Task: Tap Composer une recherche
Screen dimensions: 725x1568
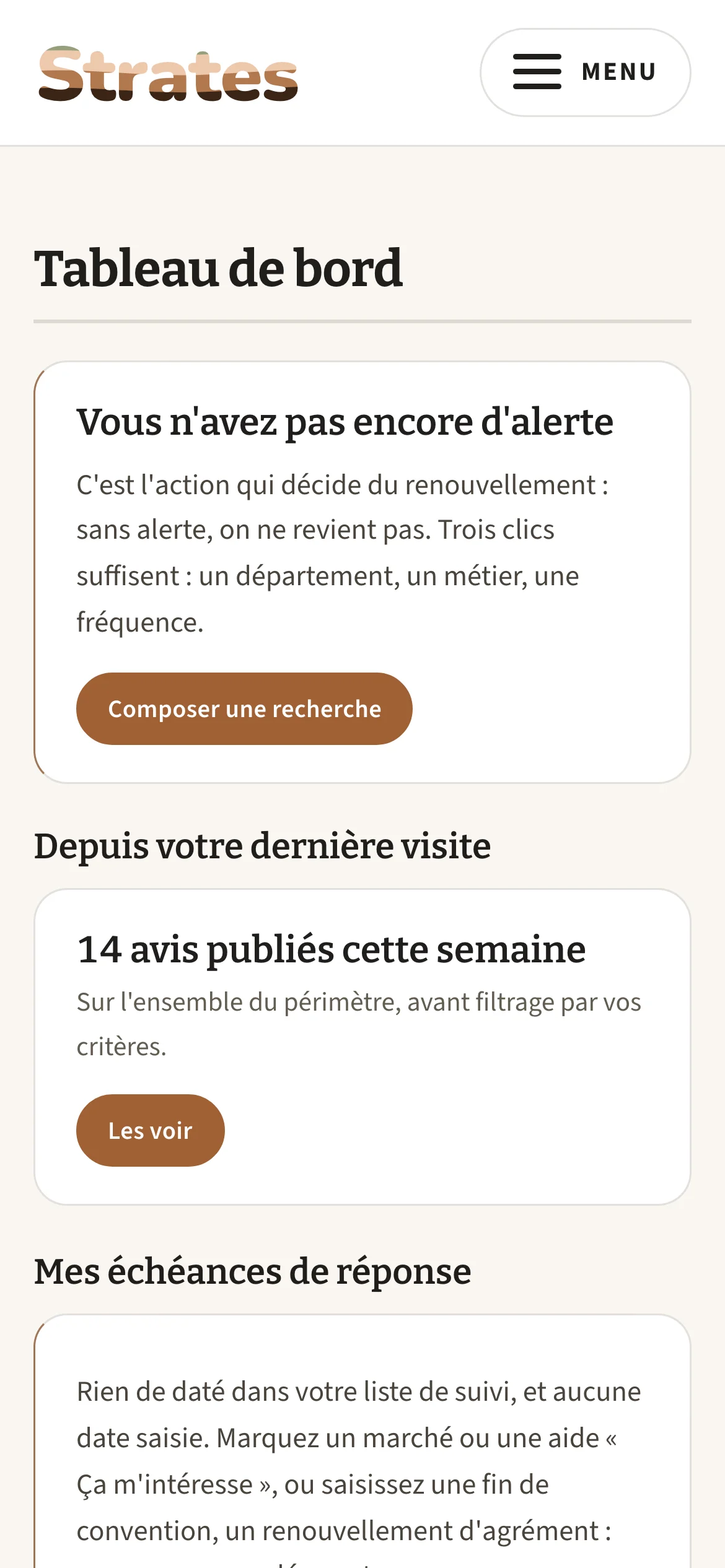Action: click(244, 708)
